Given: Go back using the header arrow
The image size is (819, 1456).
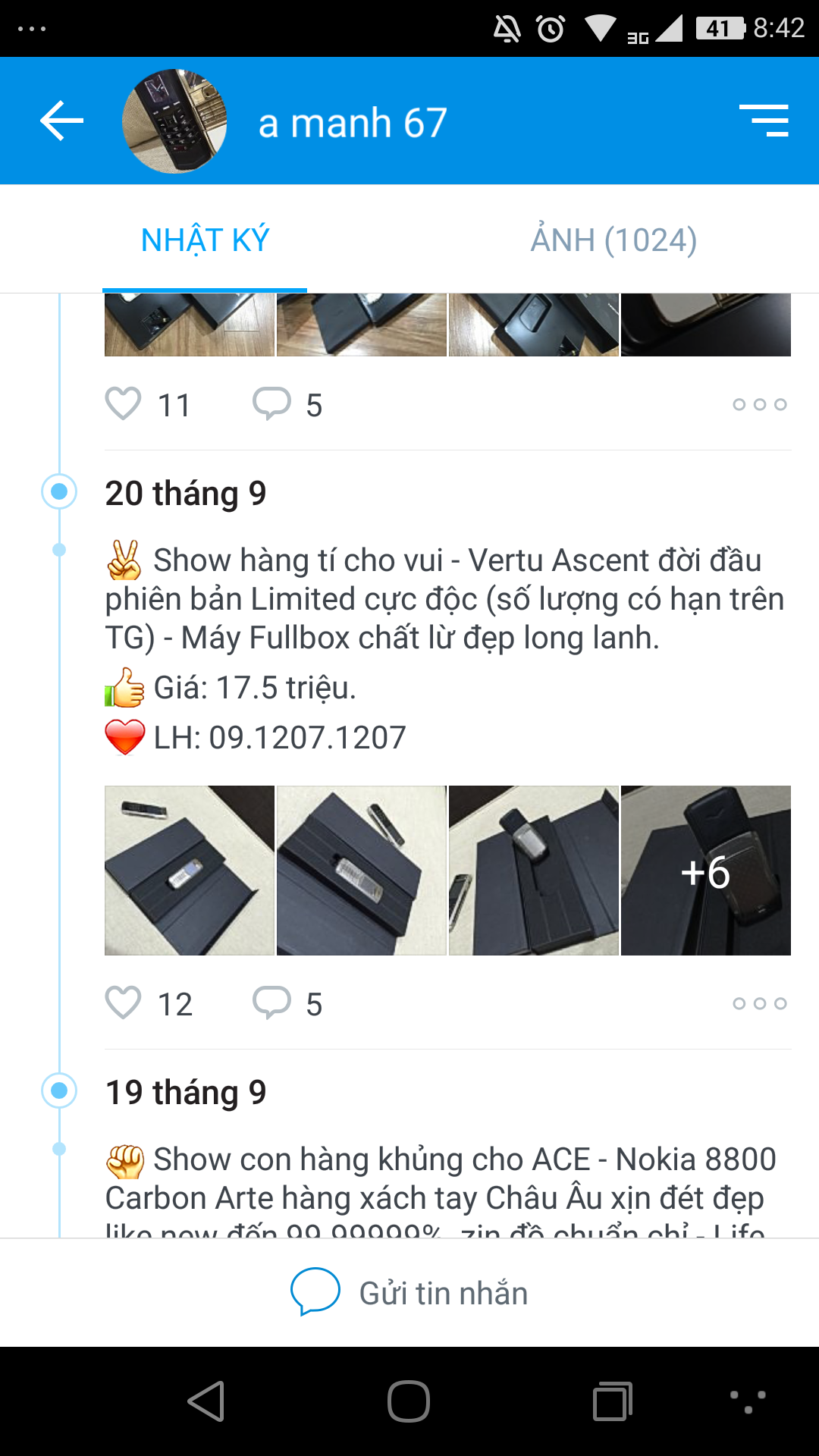Looking at the screenshot, I should (x=61, y=121).
